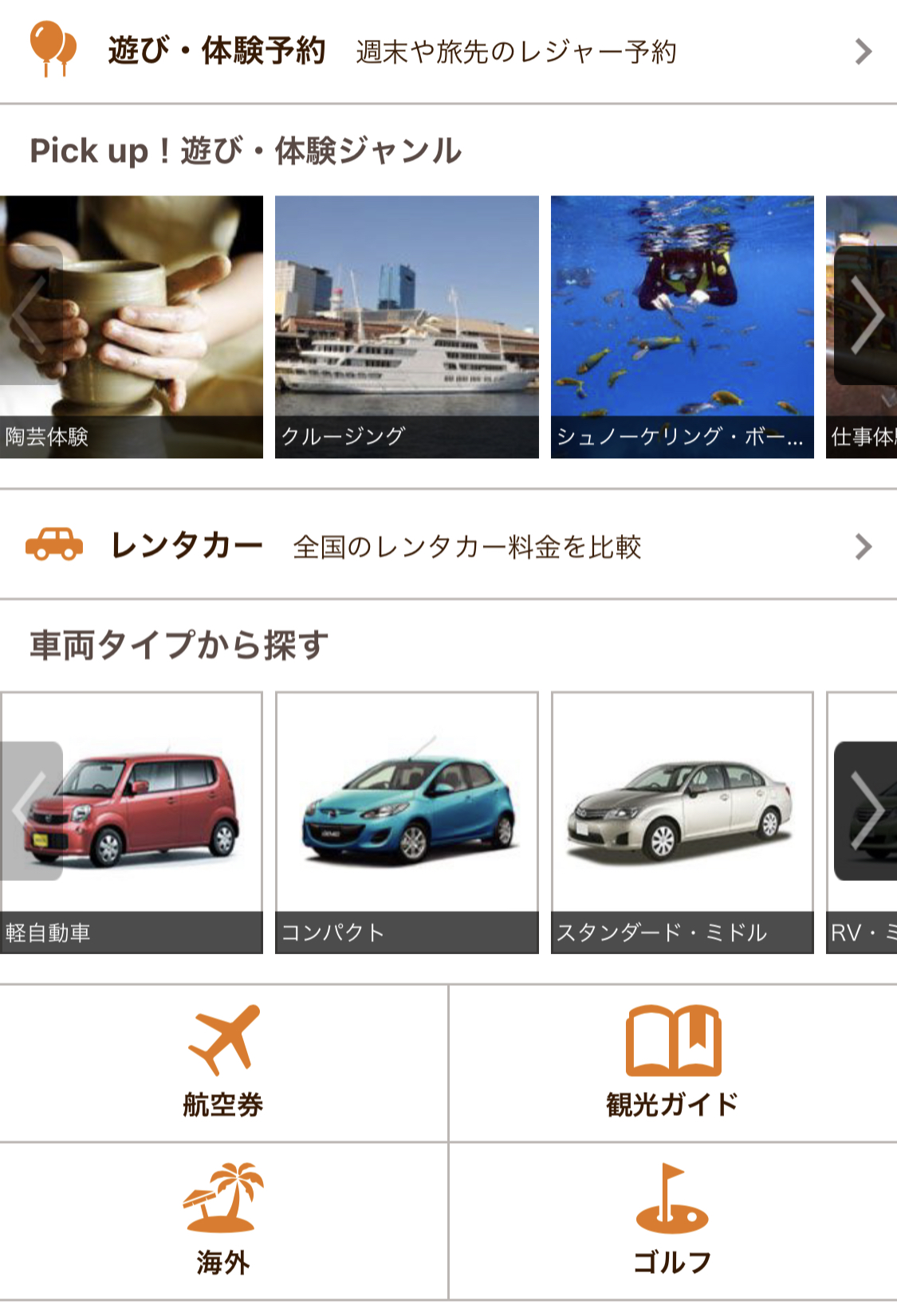Image resolution: width=897 pixels, height=1316 pixels.
Task: Open the シュノーケリング genre tile
Action: point(682,327)
